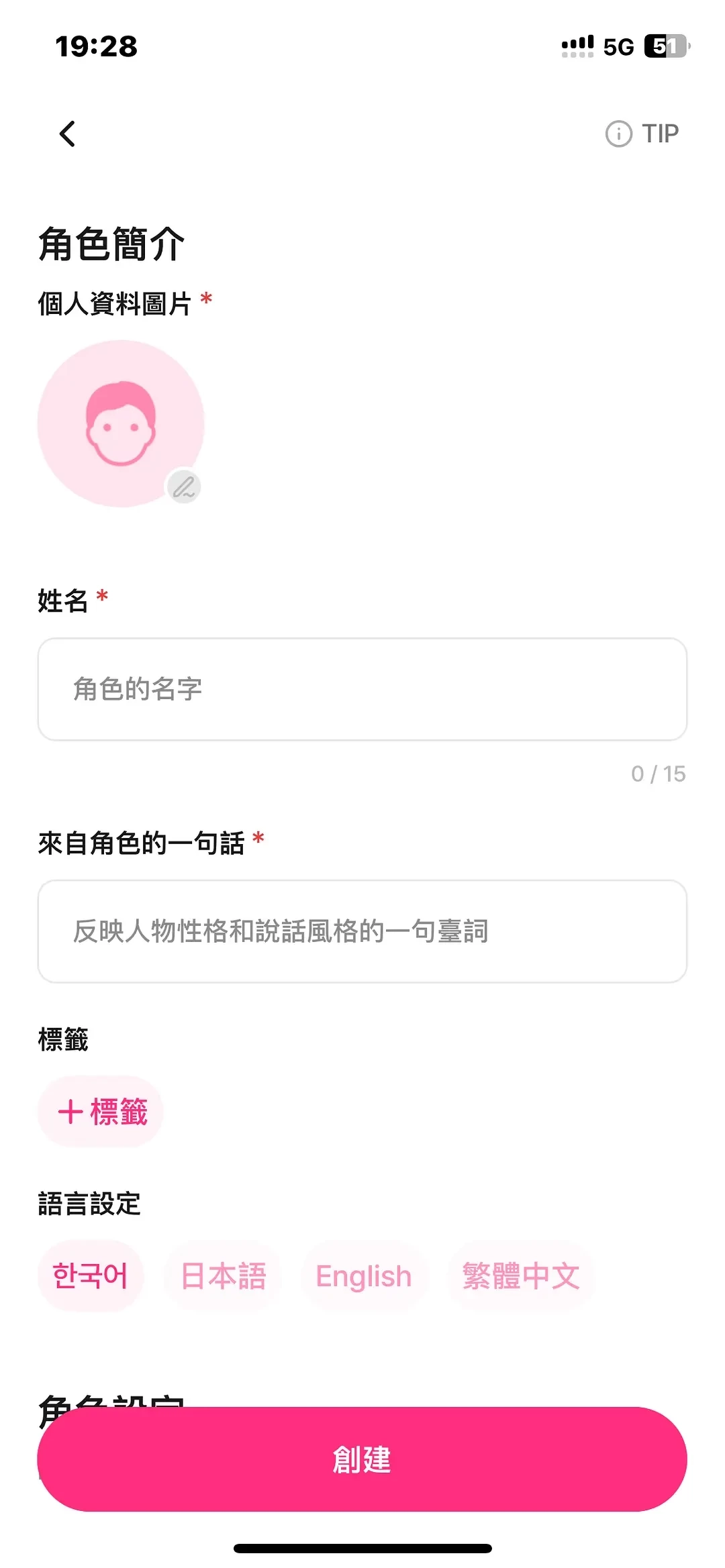The height and width of the screenshot is (1568, 725).
Task: Tap the 姓名 name input field
Action: 362,689
